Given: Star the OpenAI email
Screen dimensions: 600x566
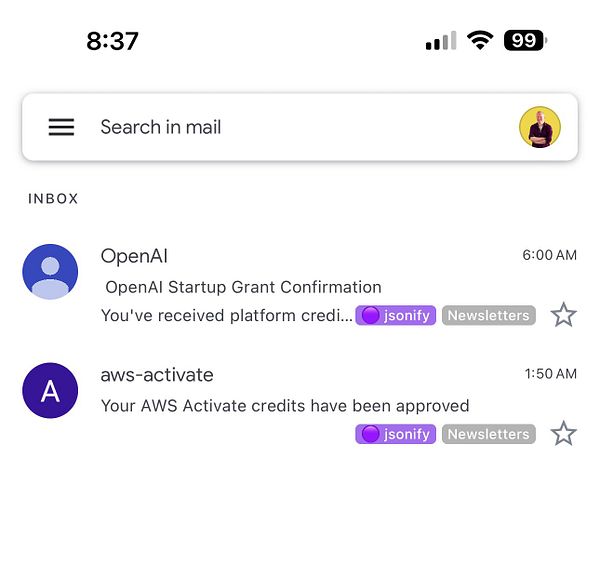Looking at the screenshot, I should coord(564,315).
